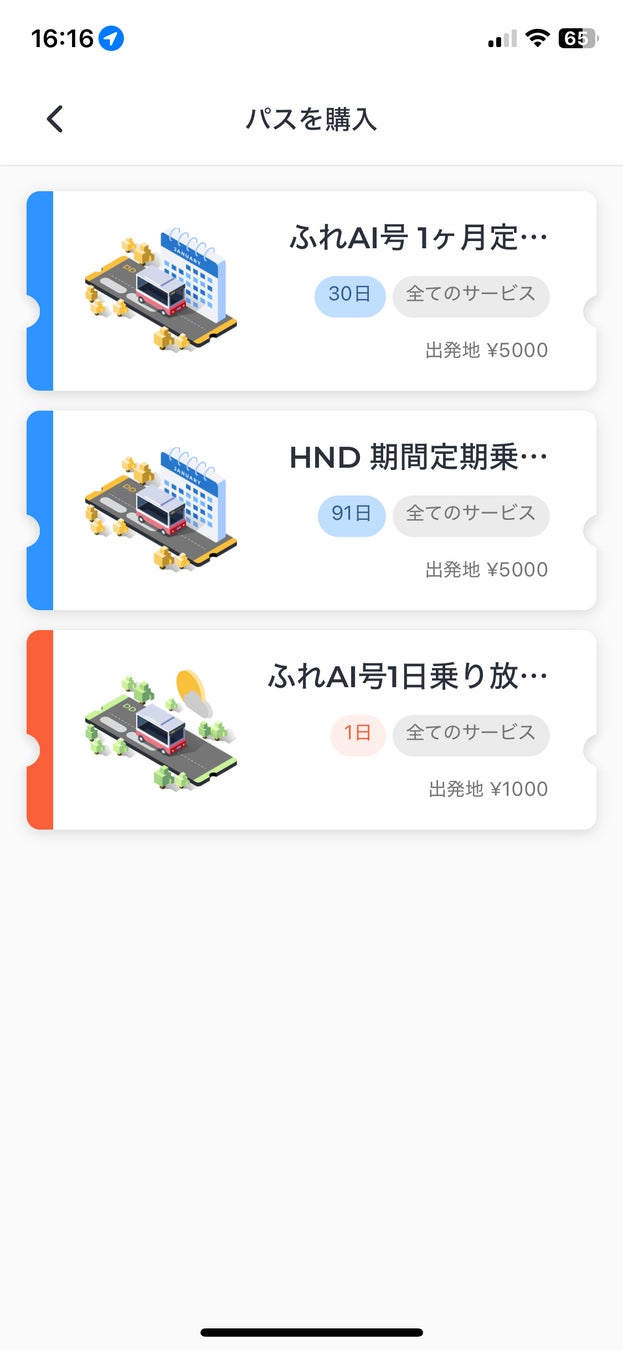This screenshot has height=1350, width=623.
Task: Choose the ふれAI号1日乗り放題 ¥1000 pass
Action: pyautogui.click(x=312, y=730)
